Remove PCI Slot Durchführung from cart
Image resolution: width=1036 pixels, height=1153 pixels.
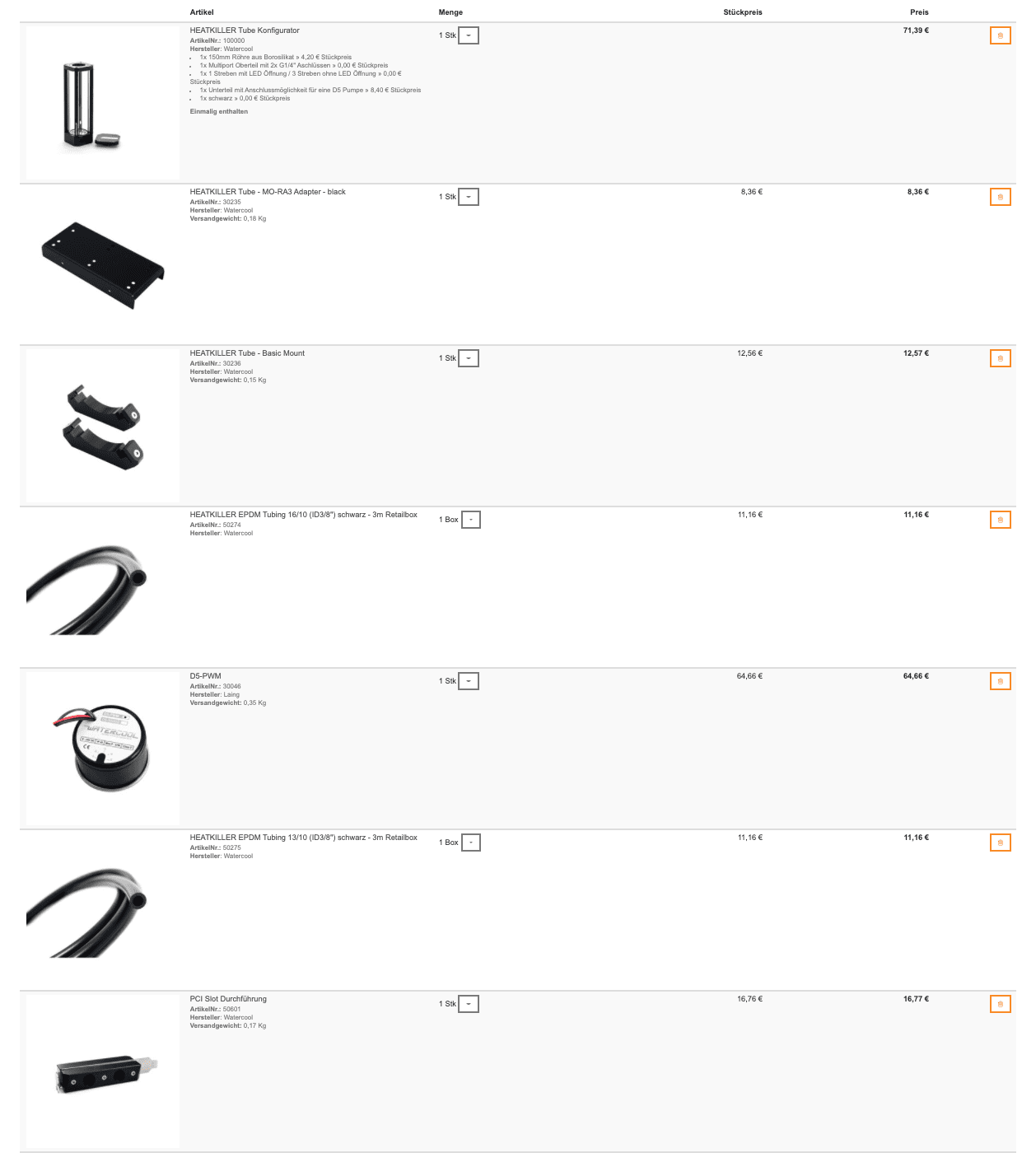pos(1000,1004)
